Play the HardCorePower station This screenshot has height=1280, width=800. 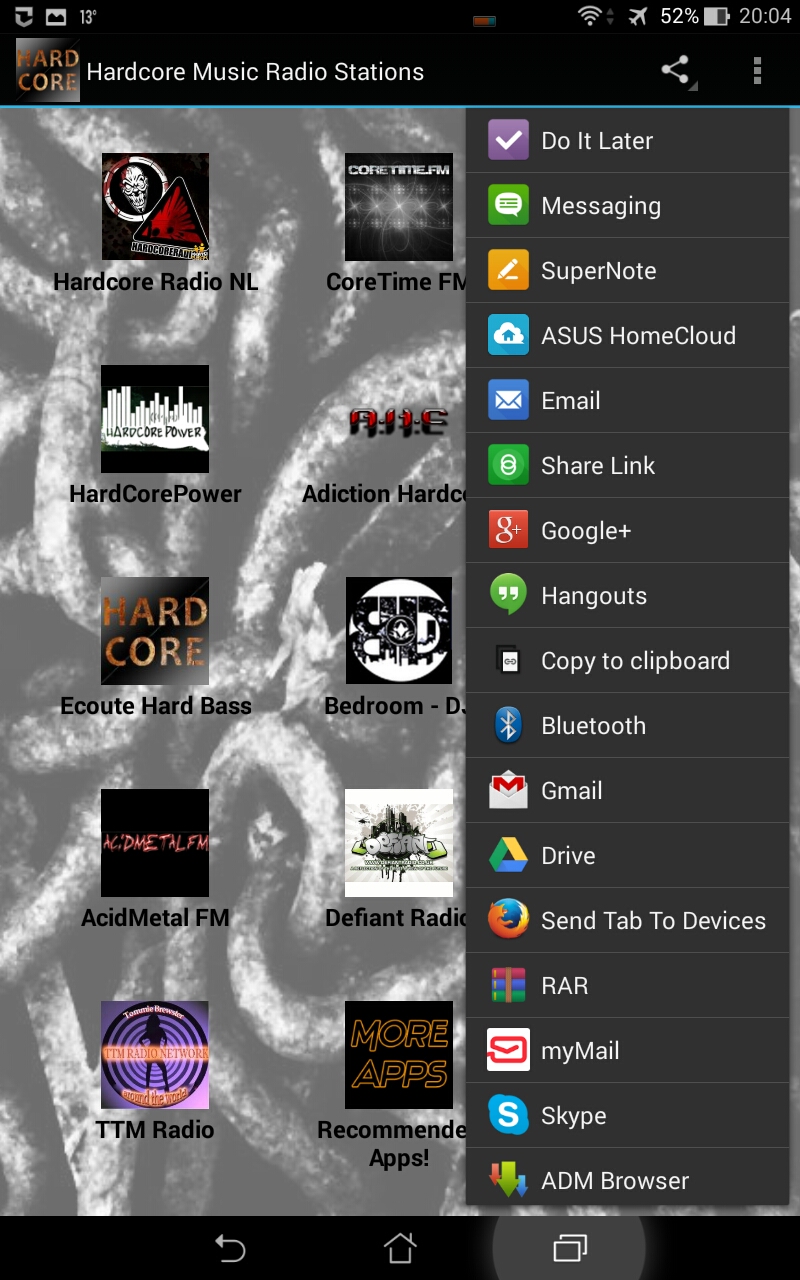click(155, 419)
